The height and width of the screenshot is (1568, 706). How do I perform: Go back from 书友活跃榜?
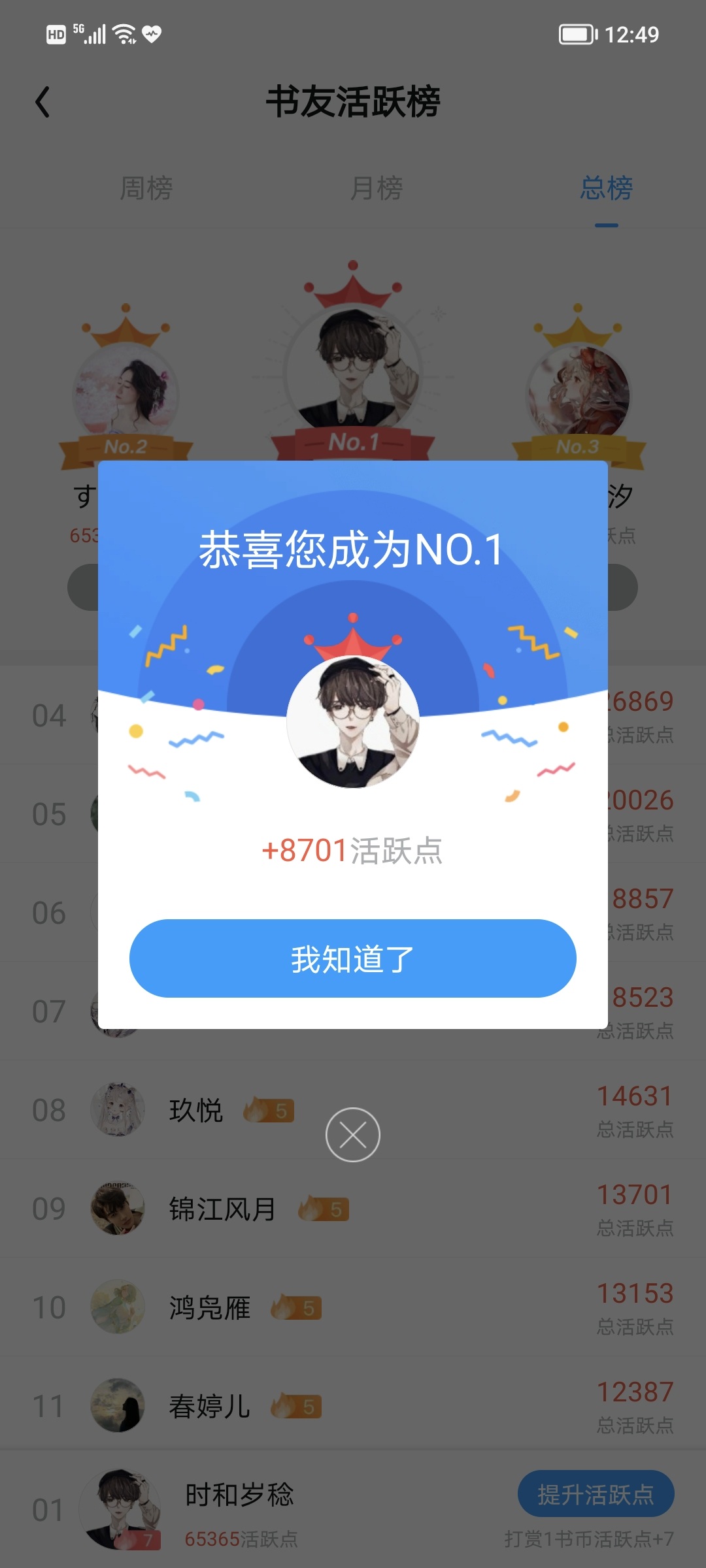point(43,103)
